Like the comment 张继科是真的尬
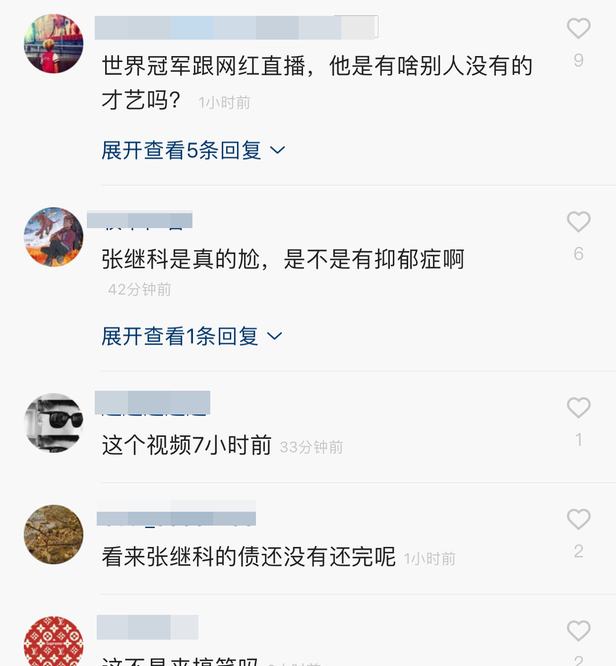The width and height of the screenshot is (616, 666). tap(578, 222)
